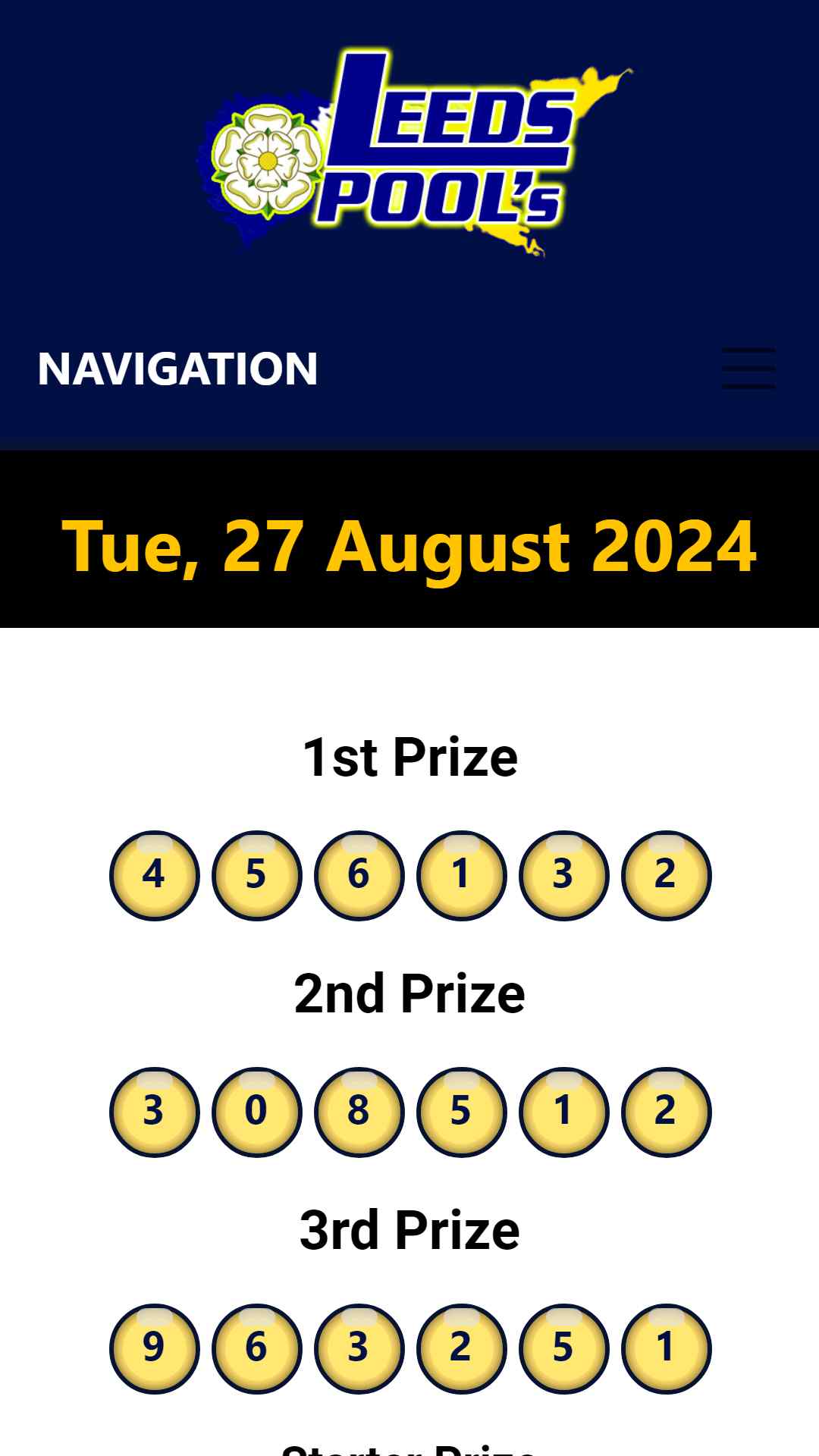Tap the Leeds Pools logo to go home
819x1456 pixels.
(415, 152)
